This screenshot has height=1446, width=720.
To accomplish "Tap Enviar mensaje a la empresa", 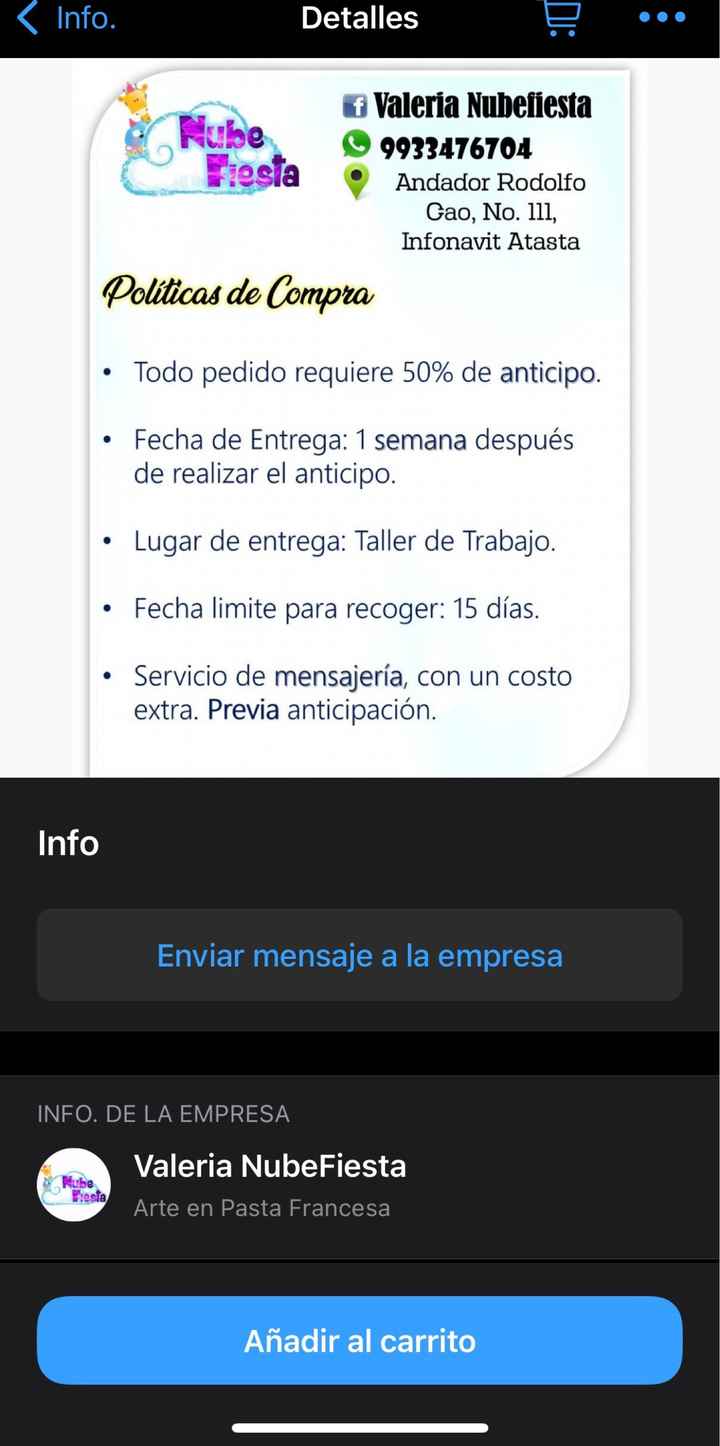I will point(360,955).
